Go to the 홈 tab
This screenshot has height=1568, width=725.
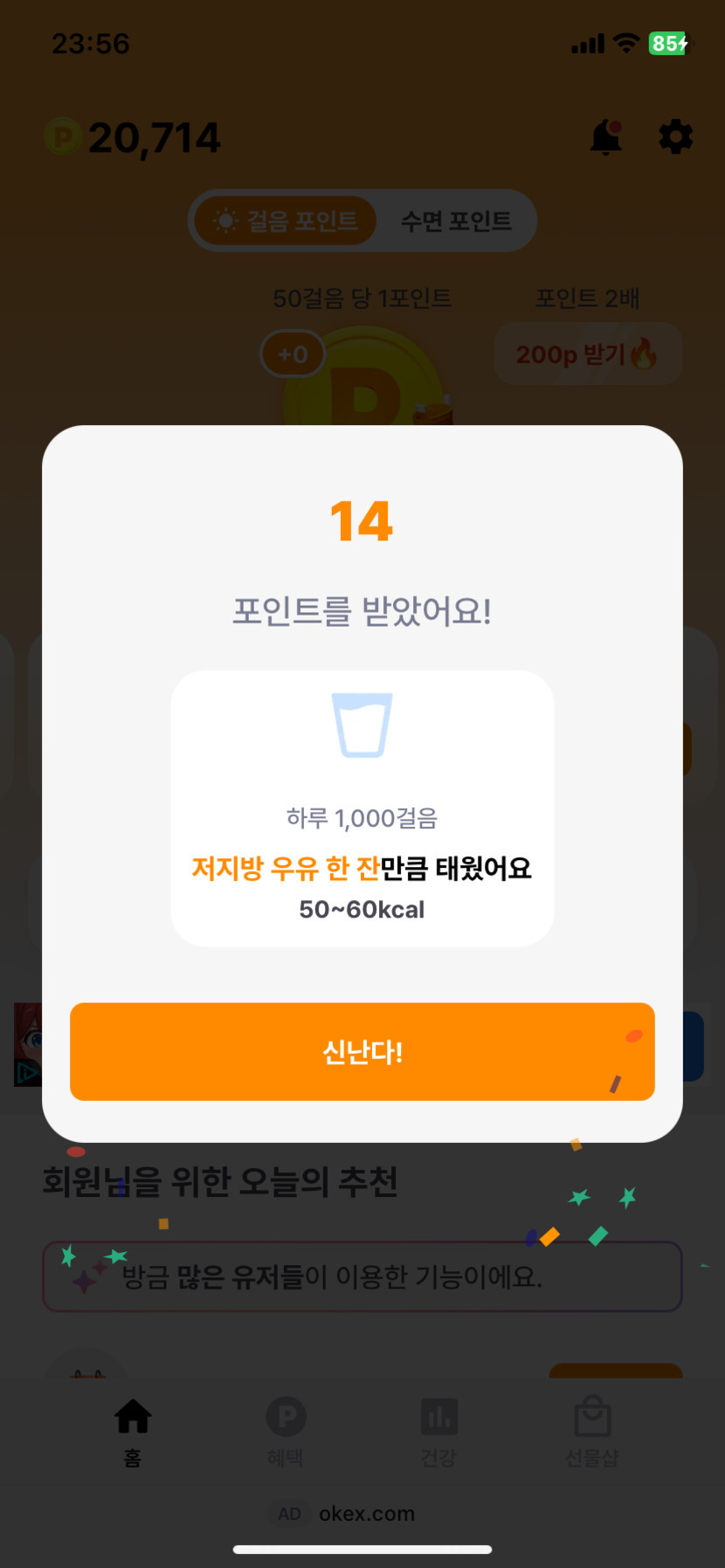click(133, 1432)
